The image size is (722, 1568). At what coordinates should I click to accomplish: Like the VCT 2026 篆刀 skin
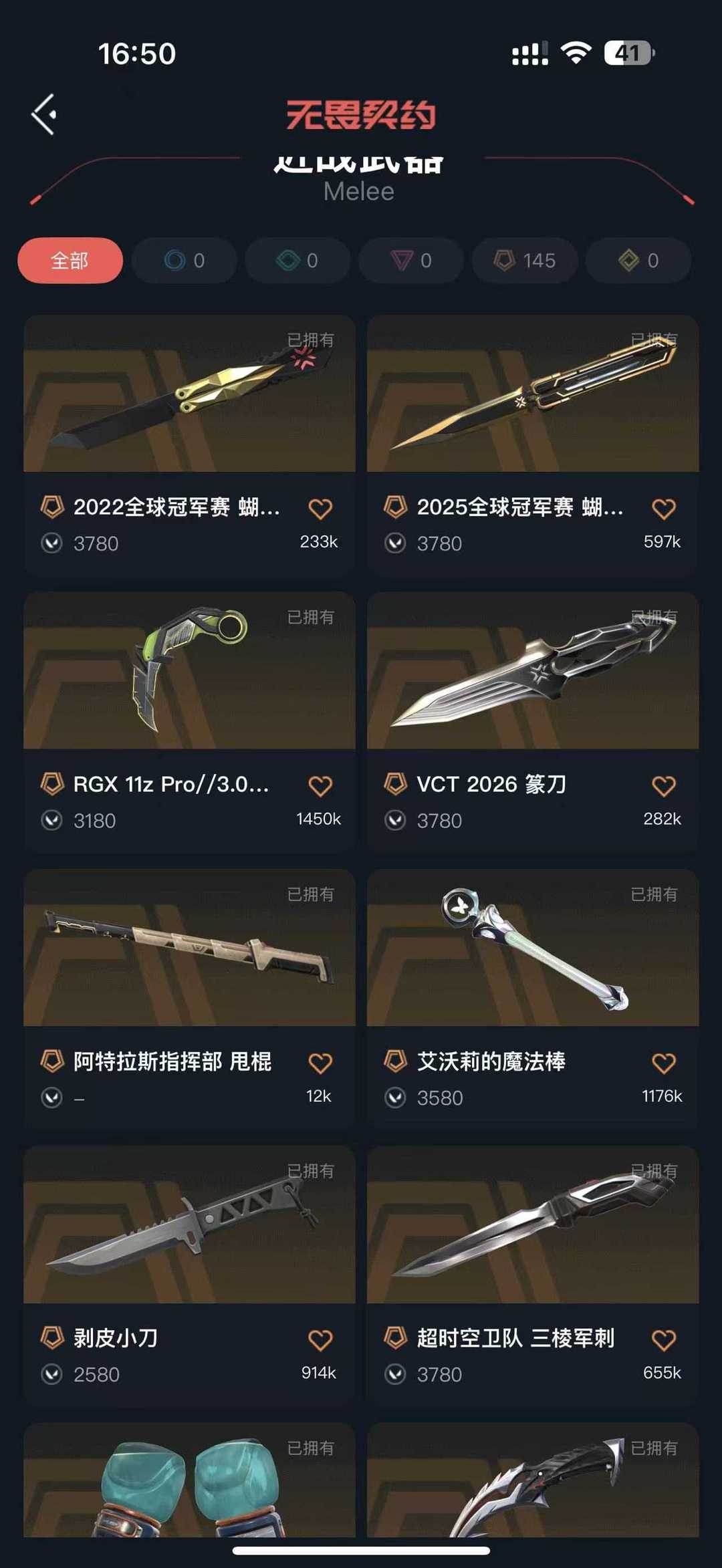tap(663, 786)
